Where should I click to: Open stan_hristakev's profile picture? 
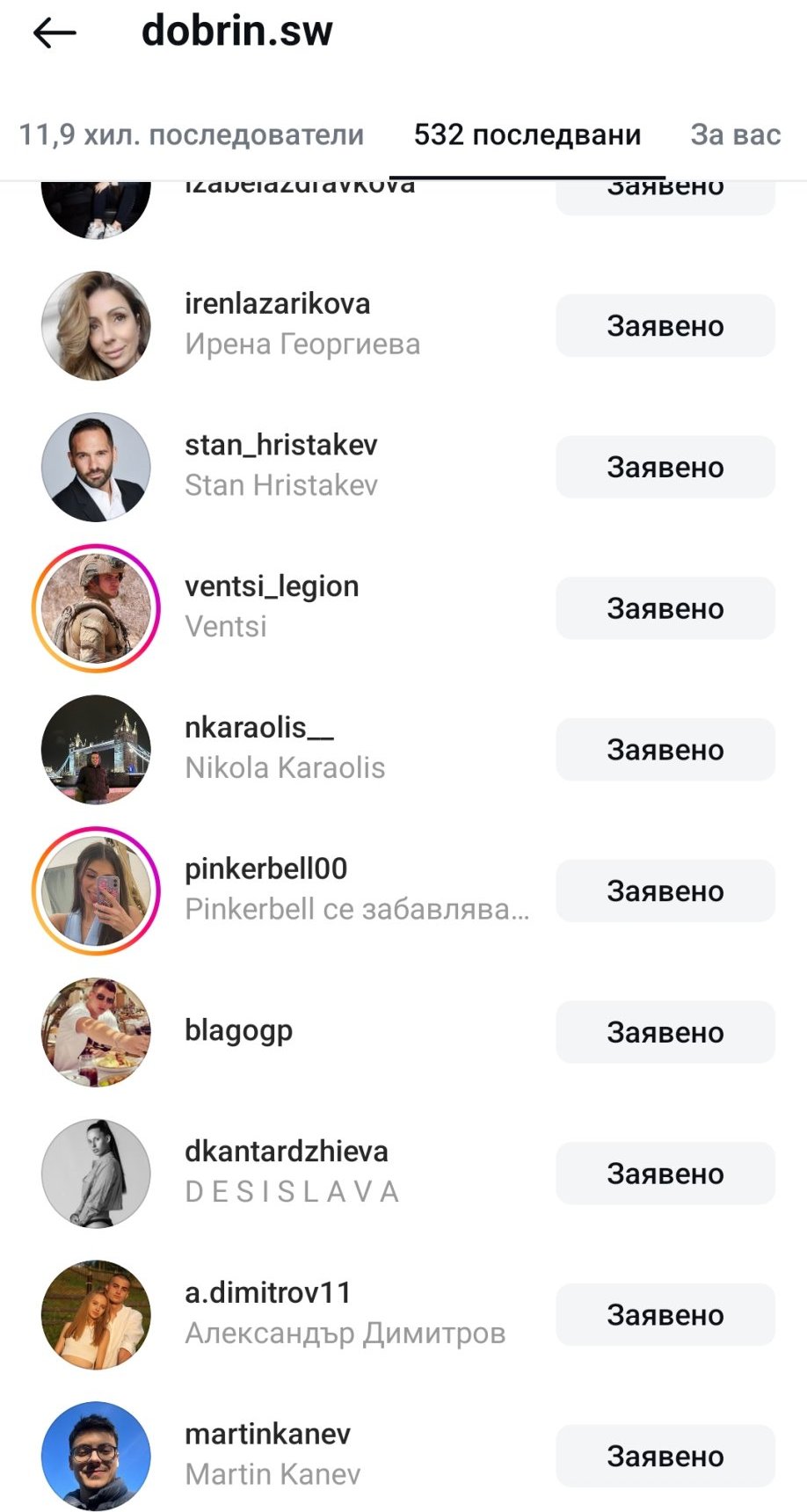tap(96, 467)
